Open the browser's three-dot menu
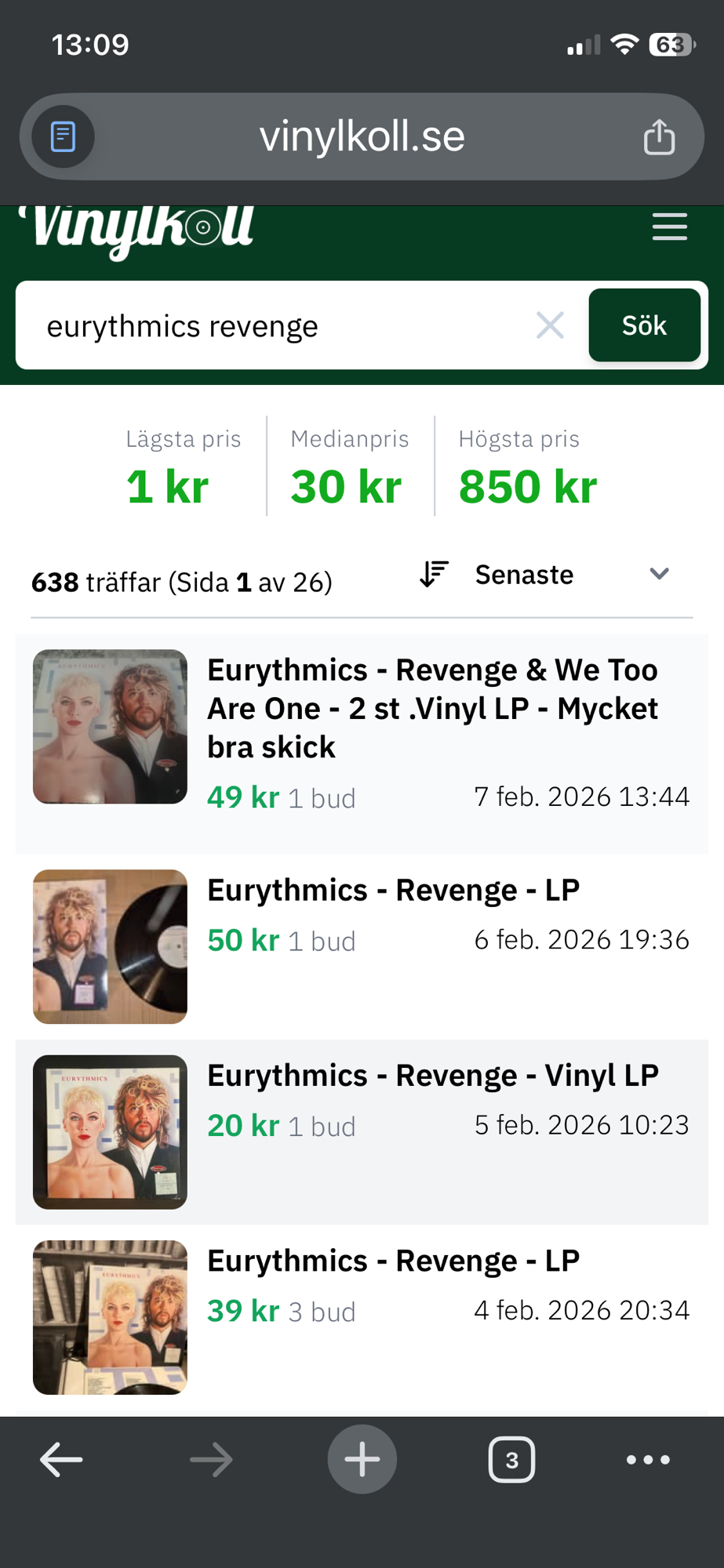This screenshot has width=724, height=1568. tap(648, 1460)
